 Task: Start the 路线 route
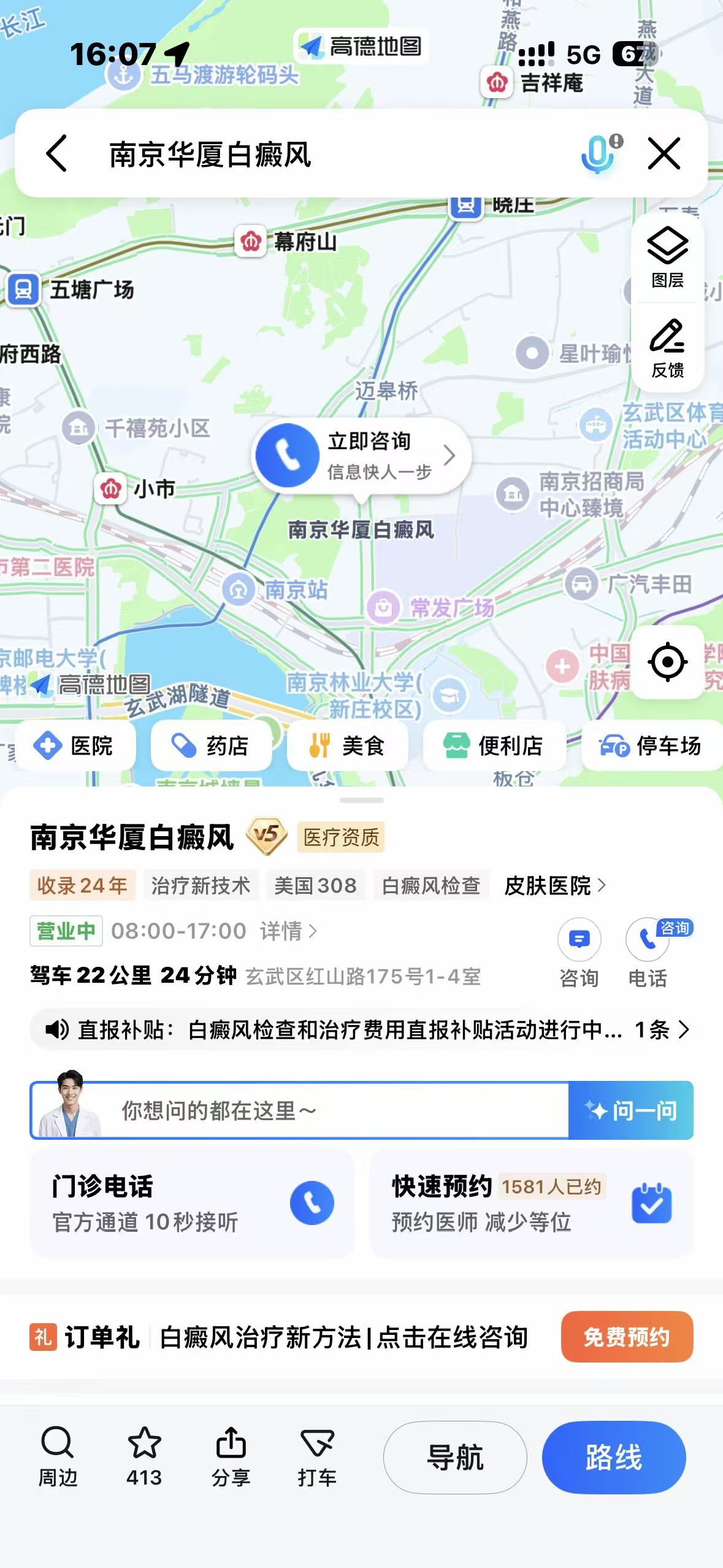click(x=613, y=1457)
